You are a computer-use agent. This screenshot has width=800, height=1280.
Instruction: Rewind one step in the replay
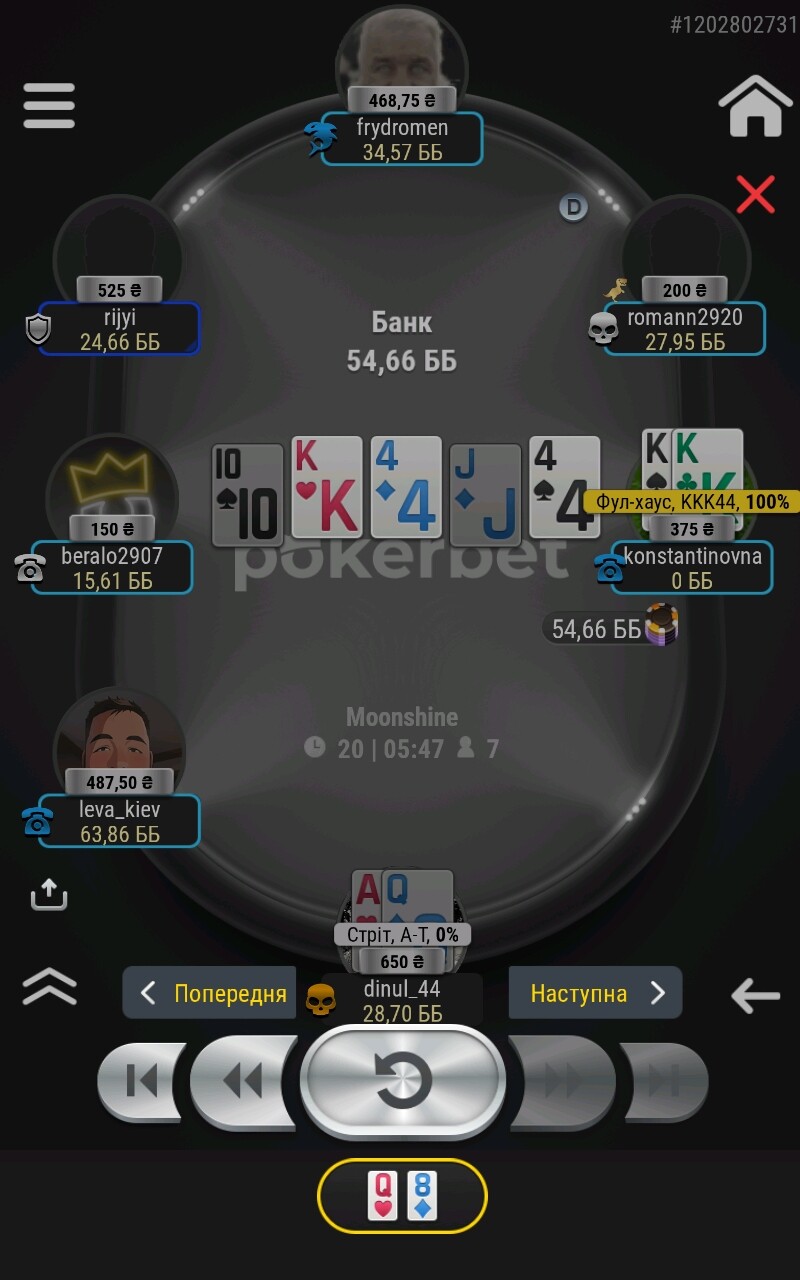click(243, 1080)
